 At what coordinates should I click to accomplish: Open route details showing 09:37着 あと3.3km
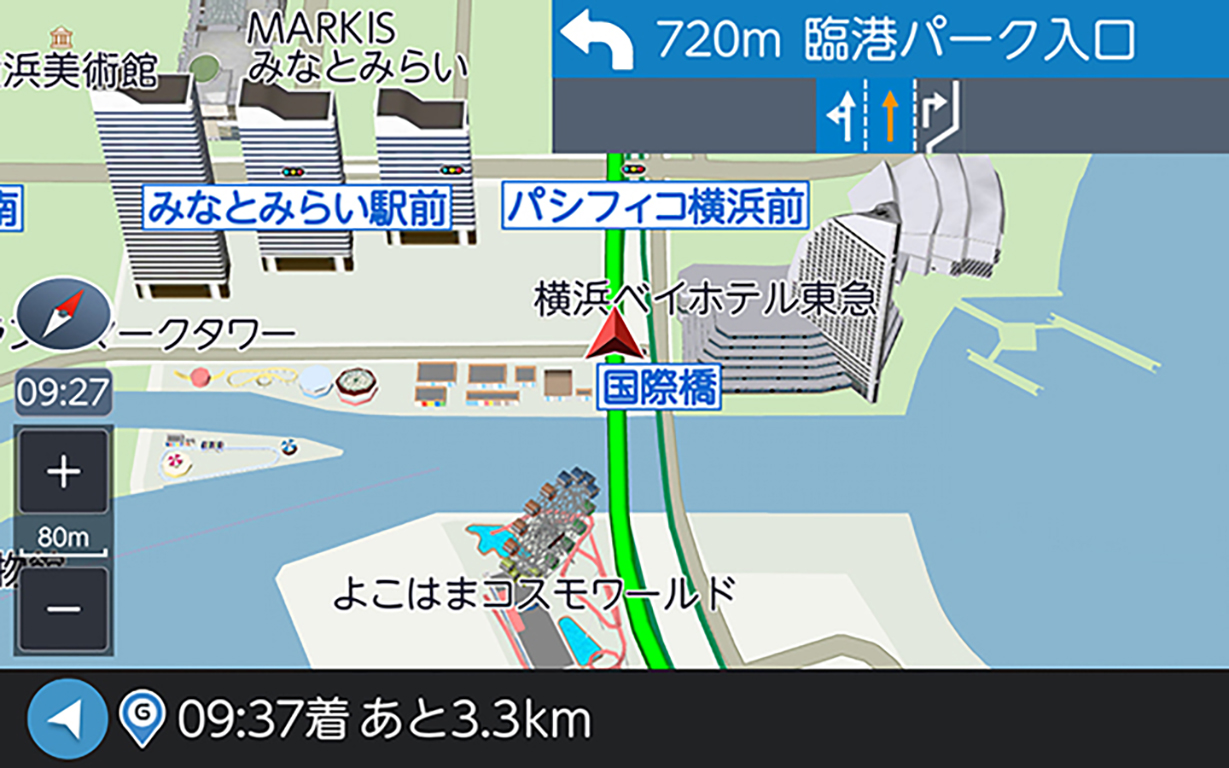point(385,720)
